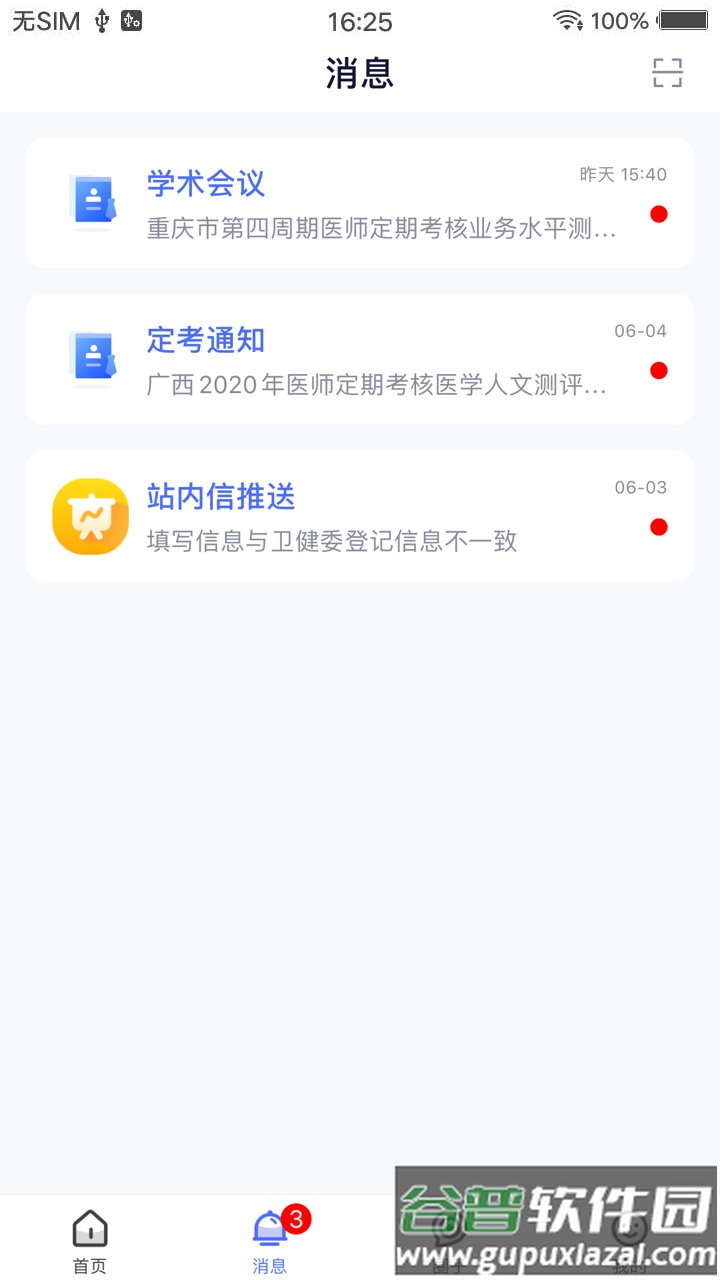The width and height of the screenshot is (720, 1280).
Task: Tap the battery icon in status bar
Action: [x=685, y=20]
